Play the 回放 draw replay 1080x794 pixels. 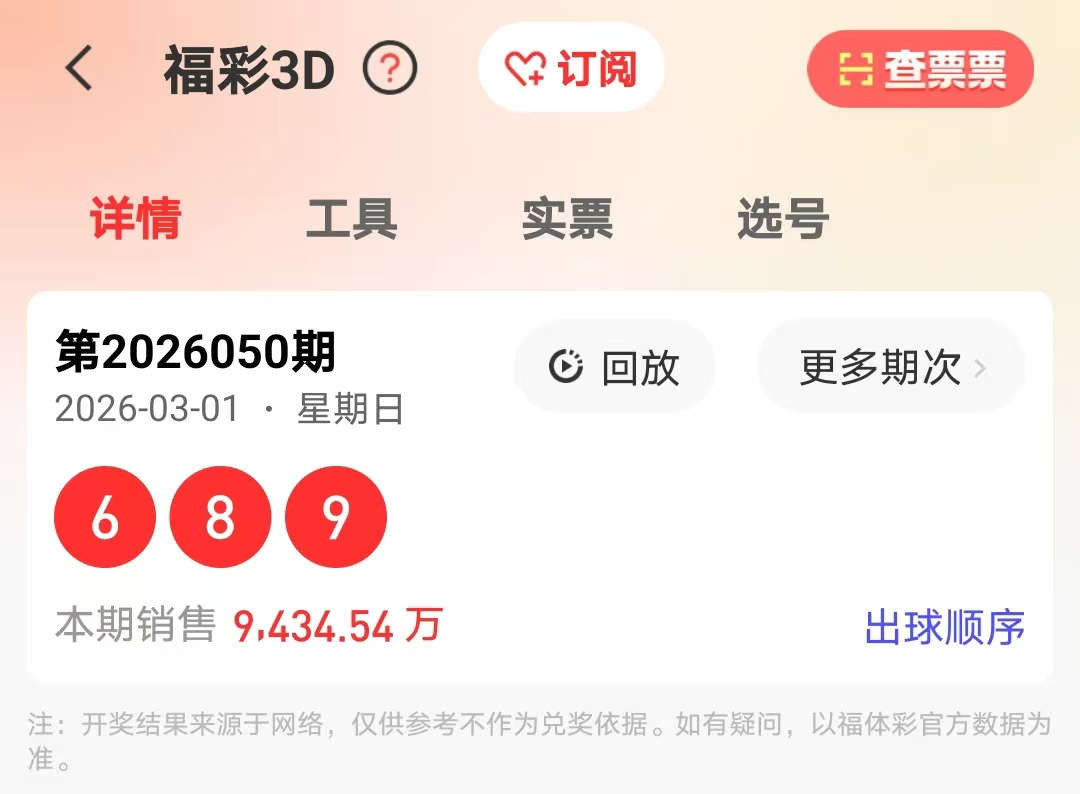[615, 367]
